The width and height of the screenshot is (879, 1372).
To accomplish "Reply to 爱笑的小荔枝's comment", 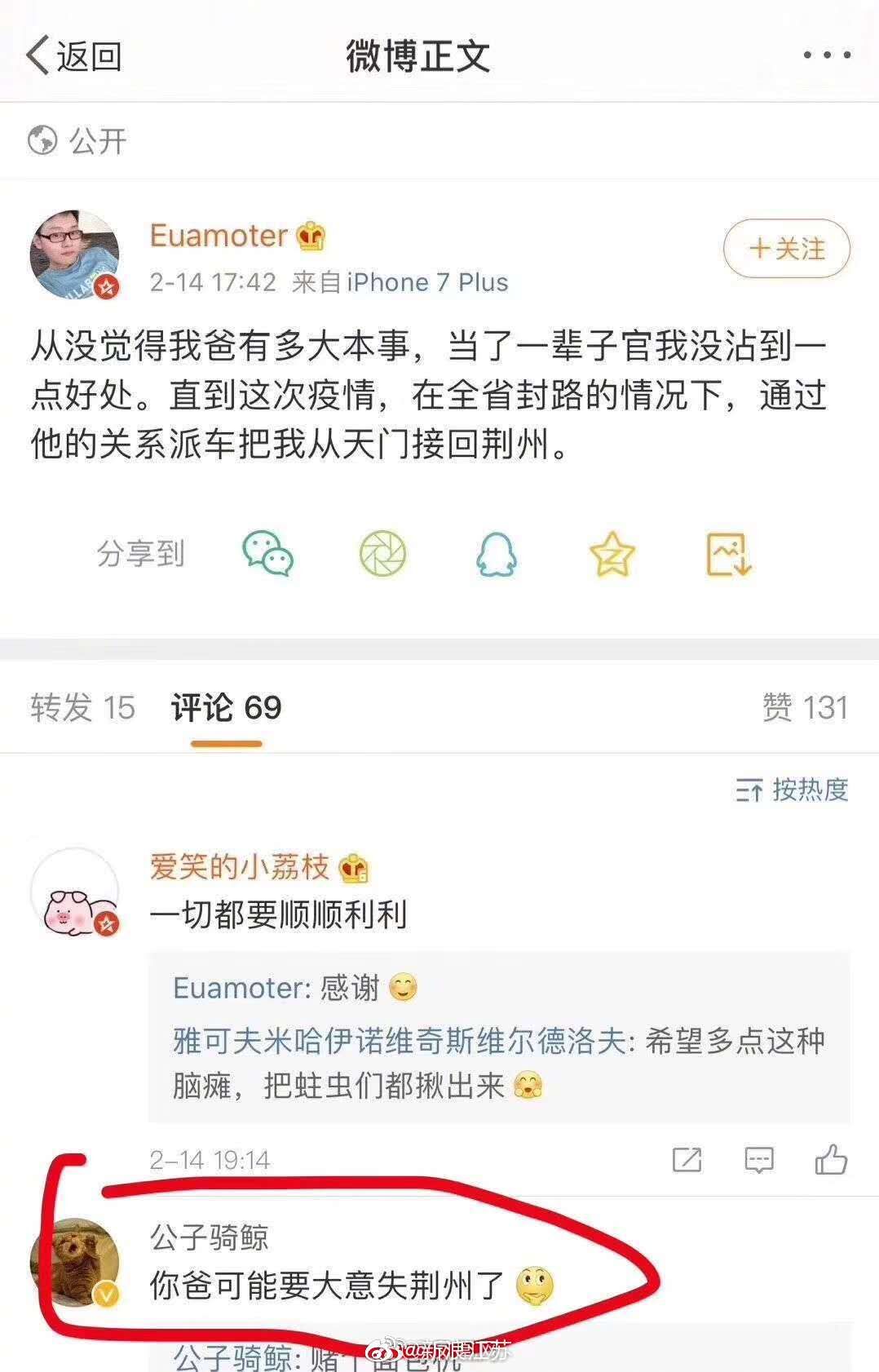I will [x=759, y=1159].
